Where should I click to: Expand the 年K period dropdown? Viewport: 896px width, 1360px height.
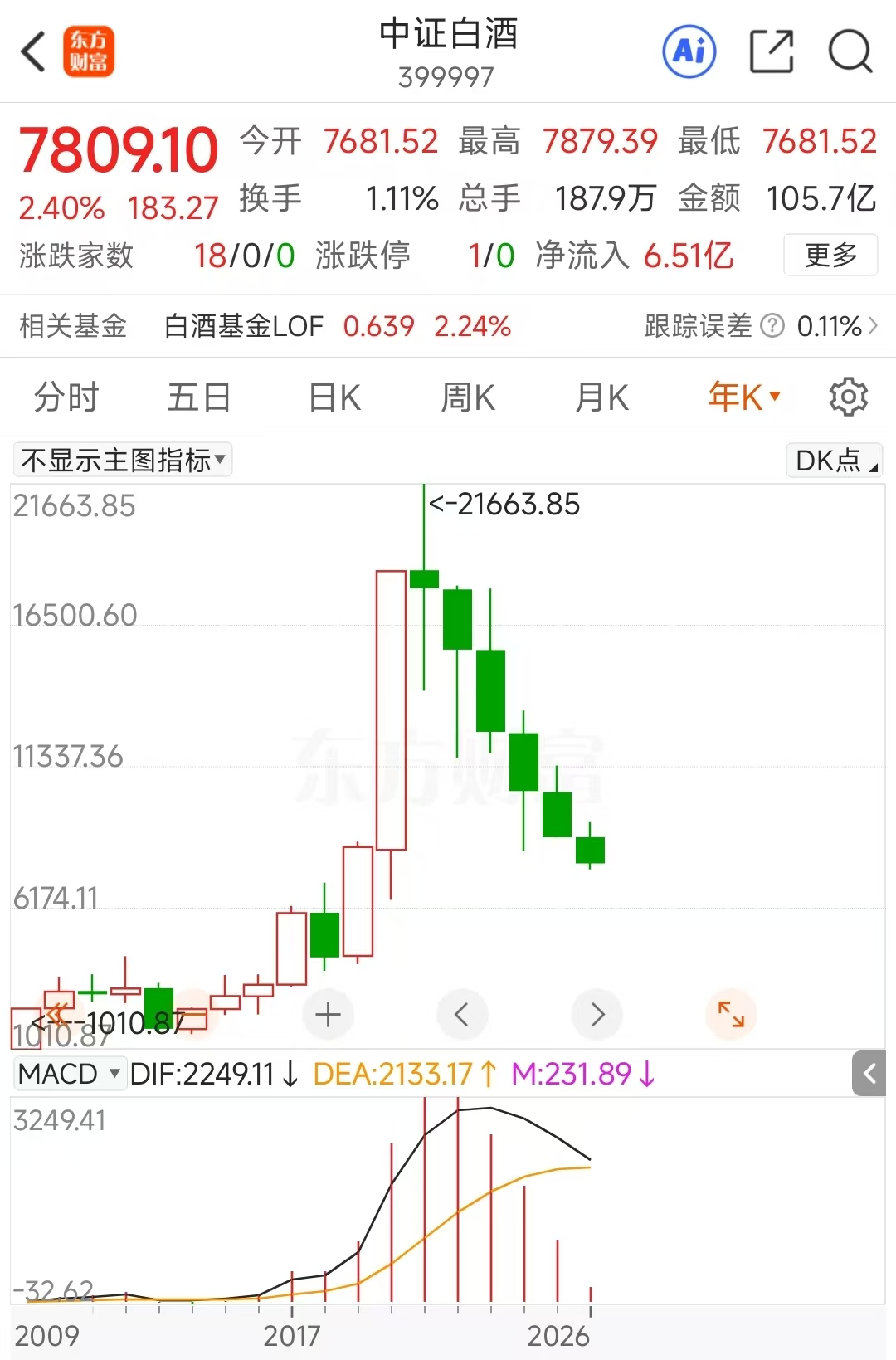[743, 397]
